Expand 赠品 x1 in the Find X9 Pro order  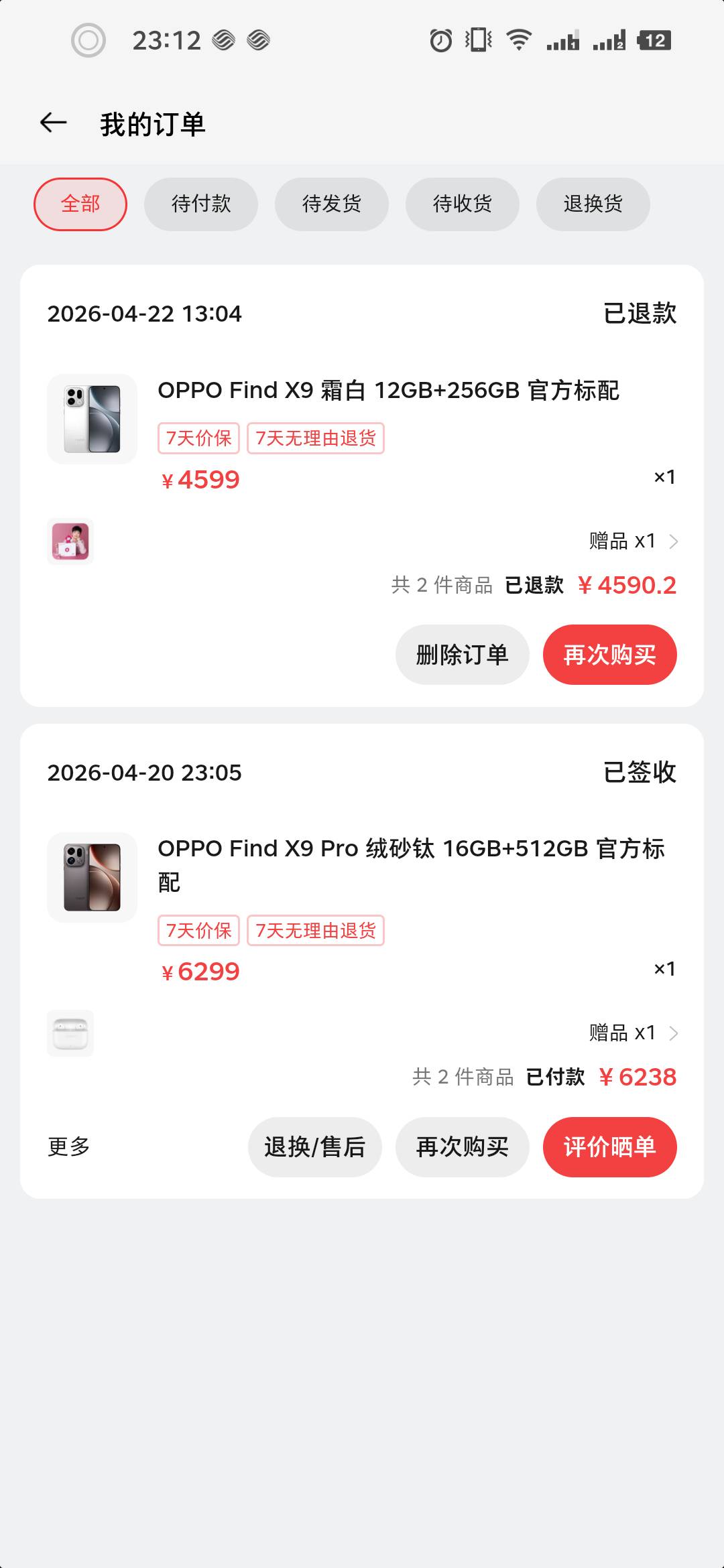coord(633,1033)
